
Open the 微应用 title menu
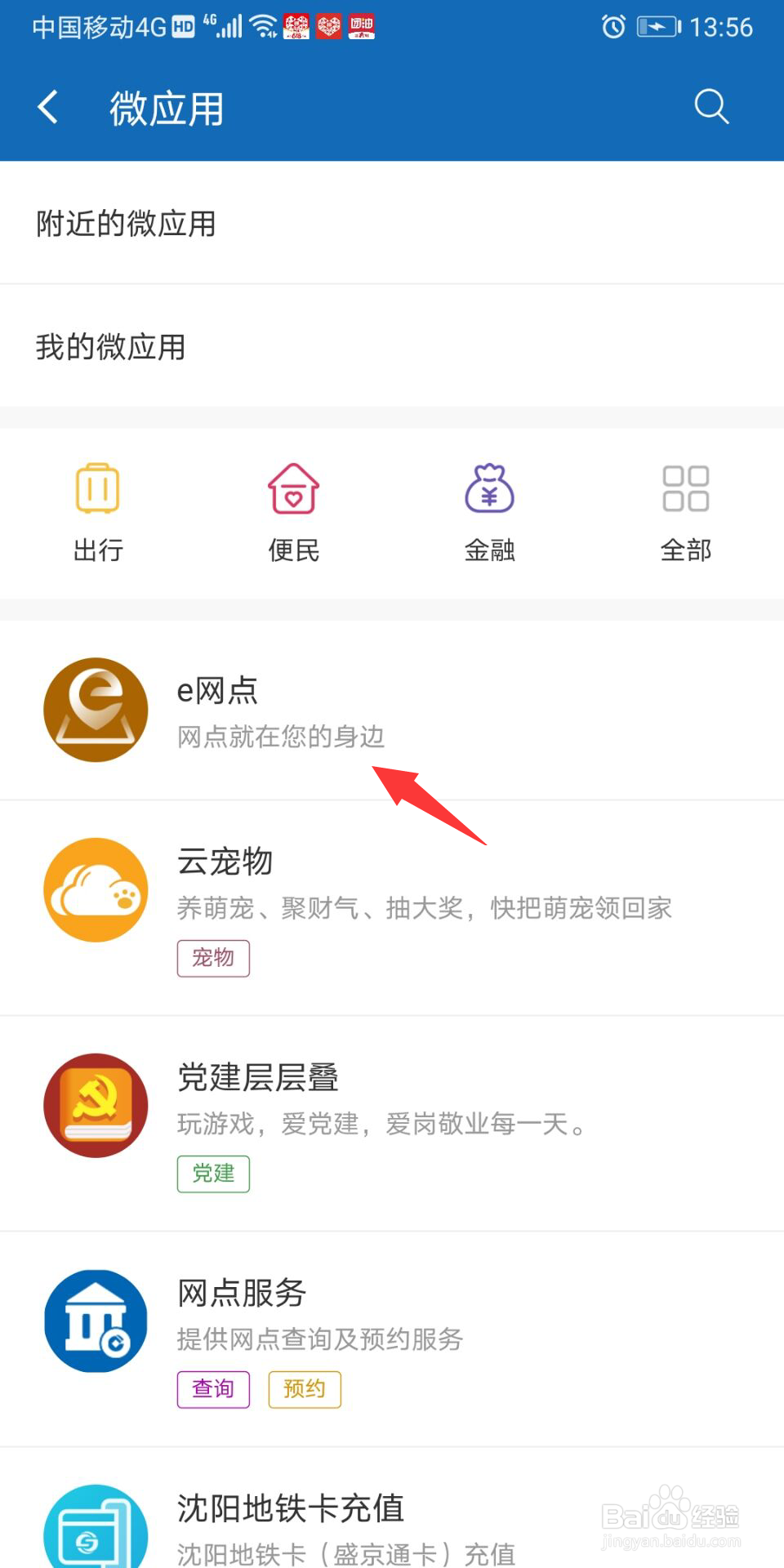tap(167, 108)
